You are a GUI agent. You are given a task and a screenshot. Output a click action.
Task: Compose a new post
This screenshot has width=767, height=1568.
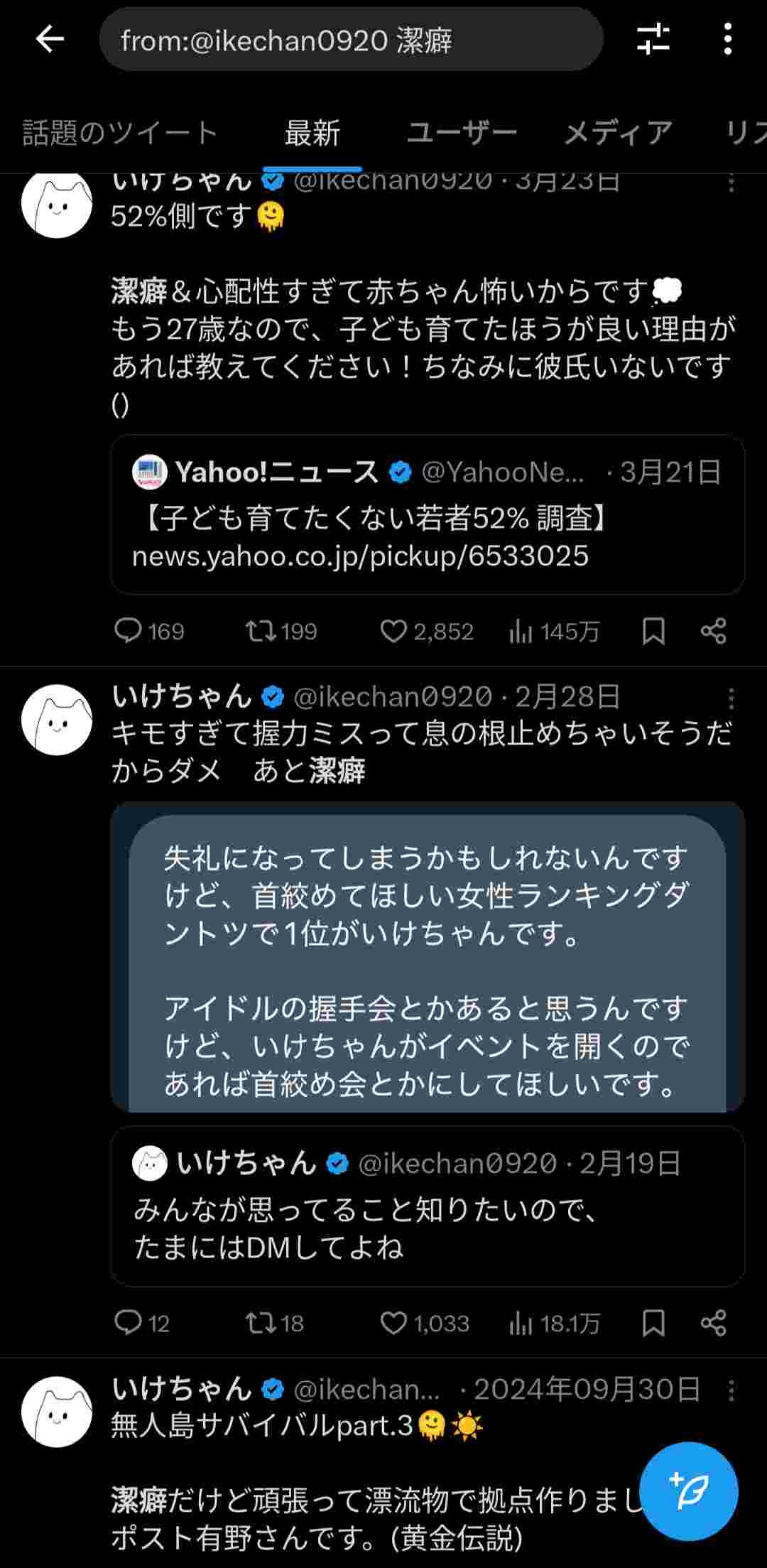689,1491
